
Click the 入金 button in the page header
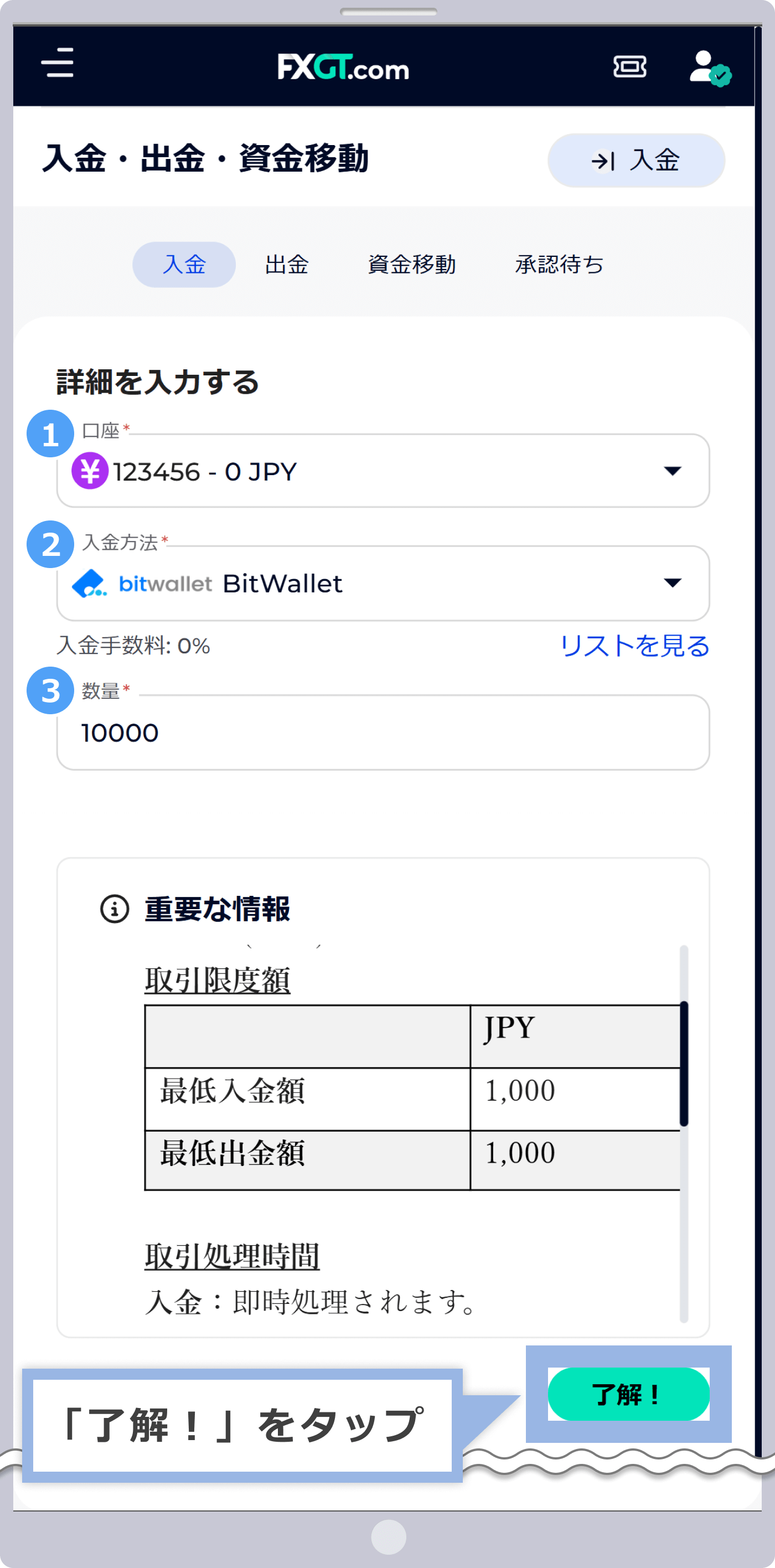click(x=635, y=160)
